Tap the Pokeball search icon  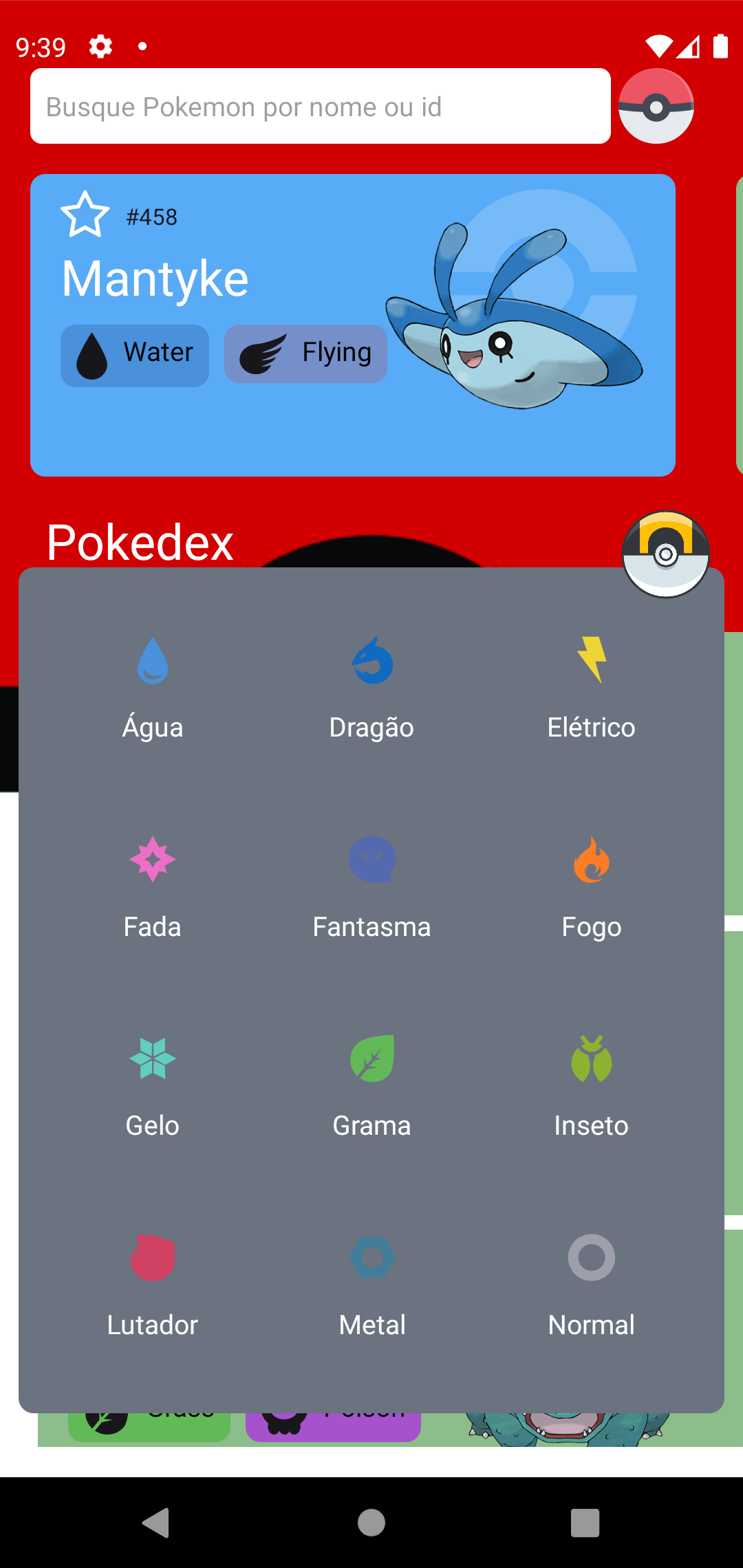click(x=656, y=105)
